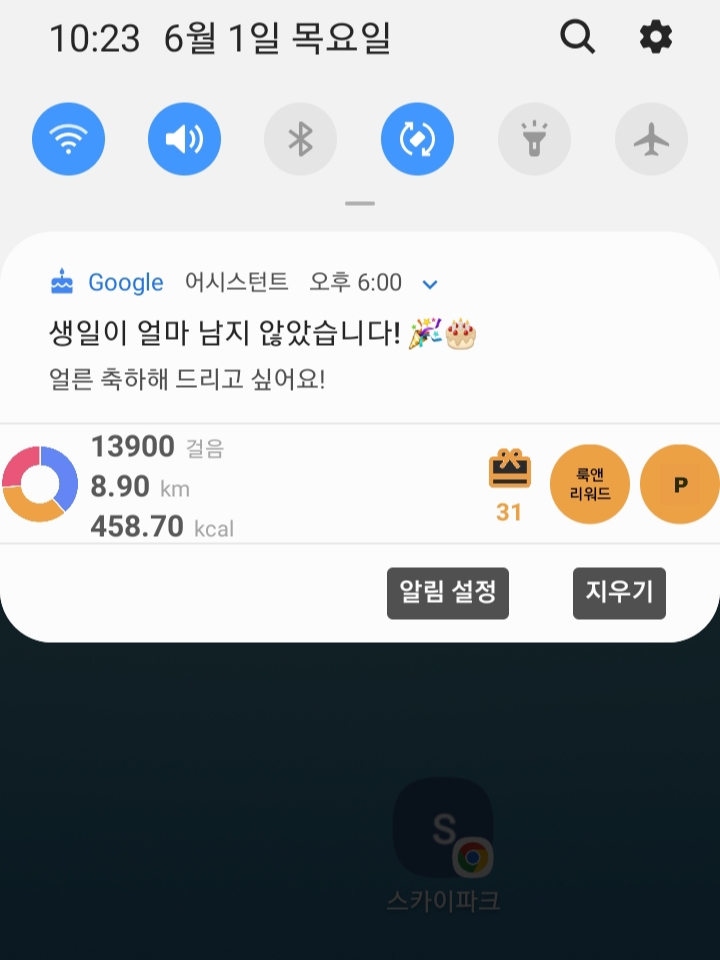This screenshot has width=720, height=960.
Task: Expand the Google Assistant notification chevron
Action: [x=430, y=284]
